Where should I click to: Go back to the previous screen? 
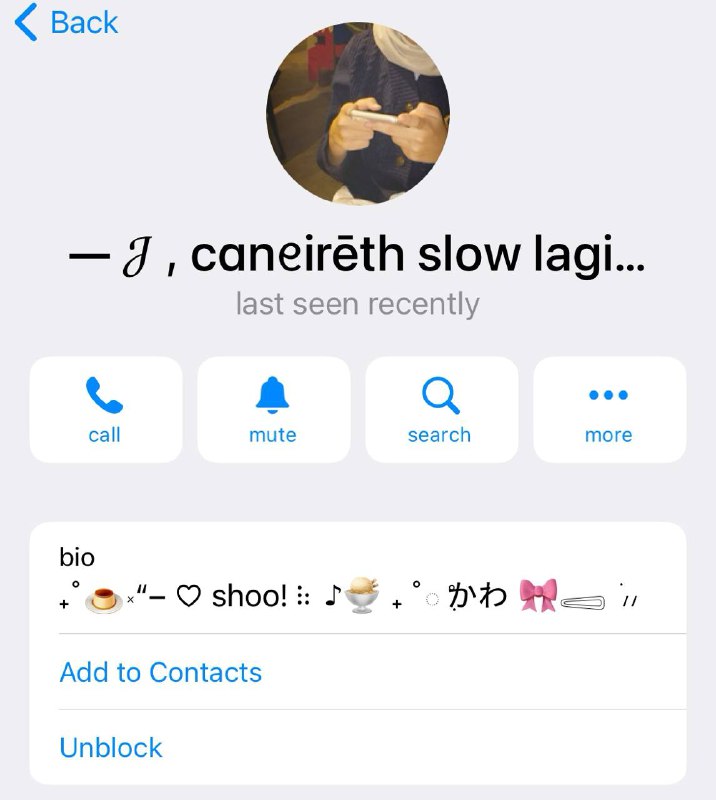pyautogui.click(x=66, y=22)
